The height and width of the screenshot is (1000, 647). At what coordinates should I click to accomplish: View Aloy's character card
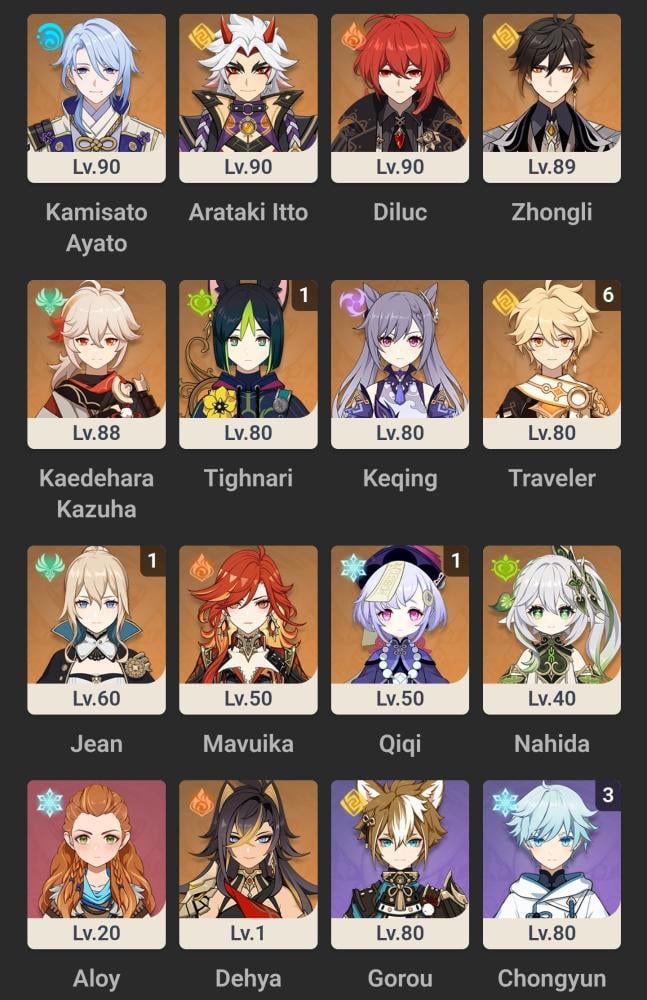click(96, 864)
